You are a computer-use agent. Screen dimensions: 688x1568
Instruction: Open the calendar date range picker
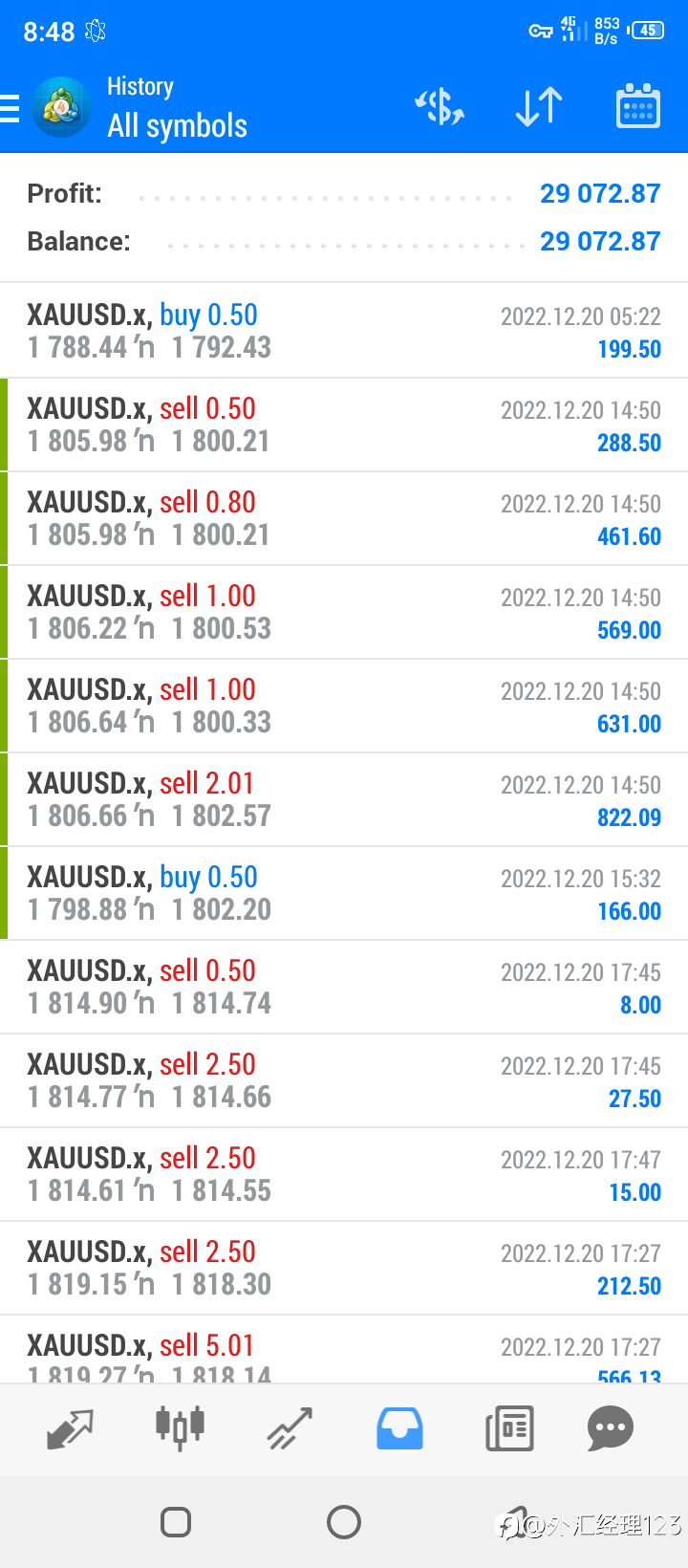point(637,105)
